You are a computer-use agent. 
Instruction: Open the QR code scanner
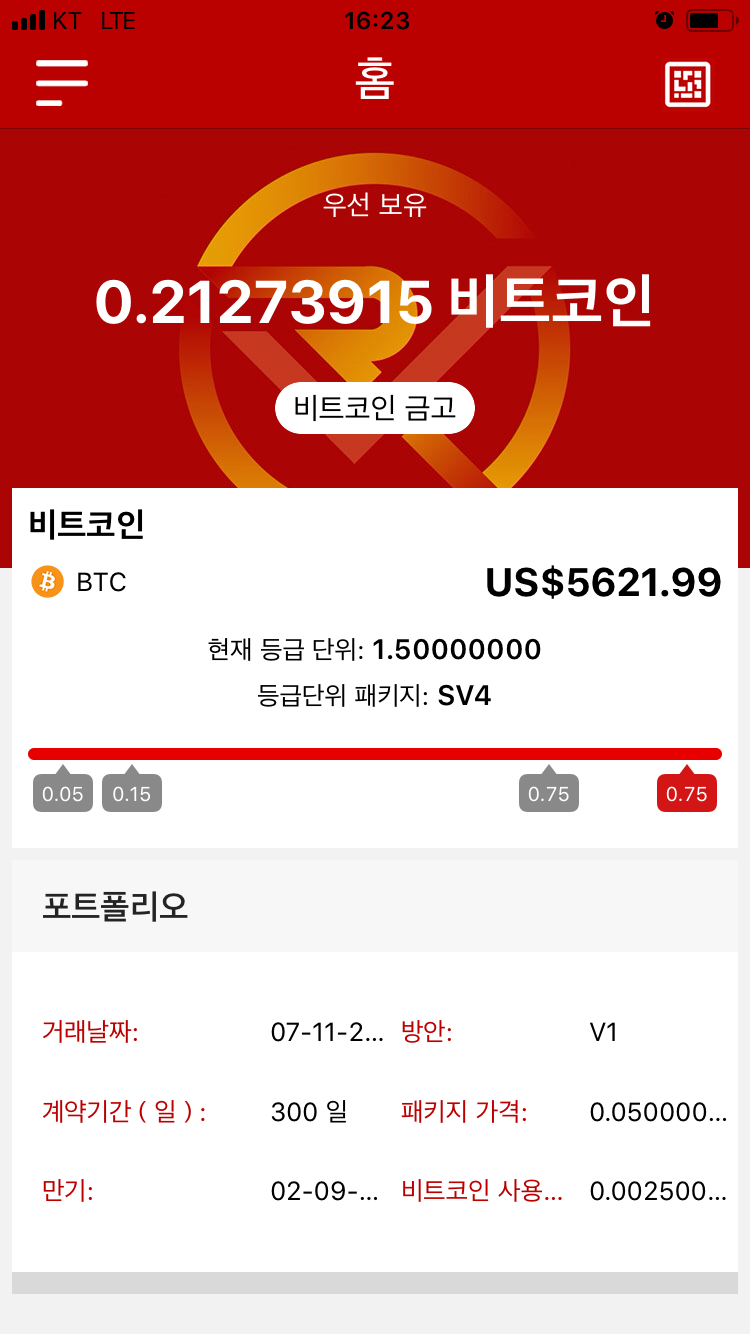tap(688, 84)
